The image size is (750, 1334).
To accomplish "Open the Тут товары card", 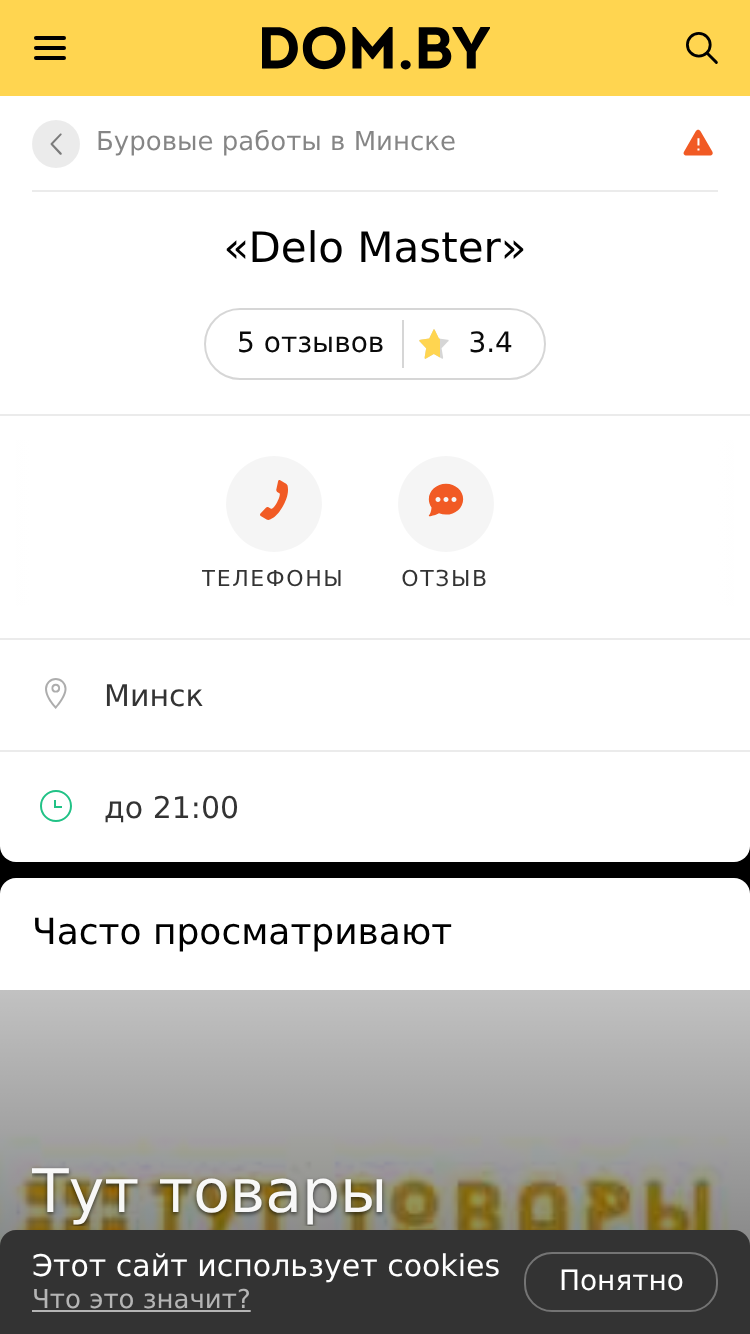I will click(375, 1110).
